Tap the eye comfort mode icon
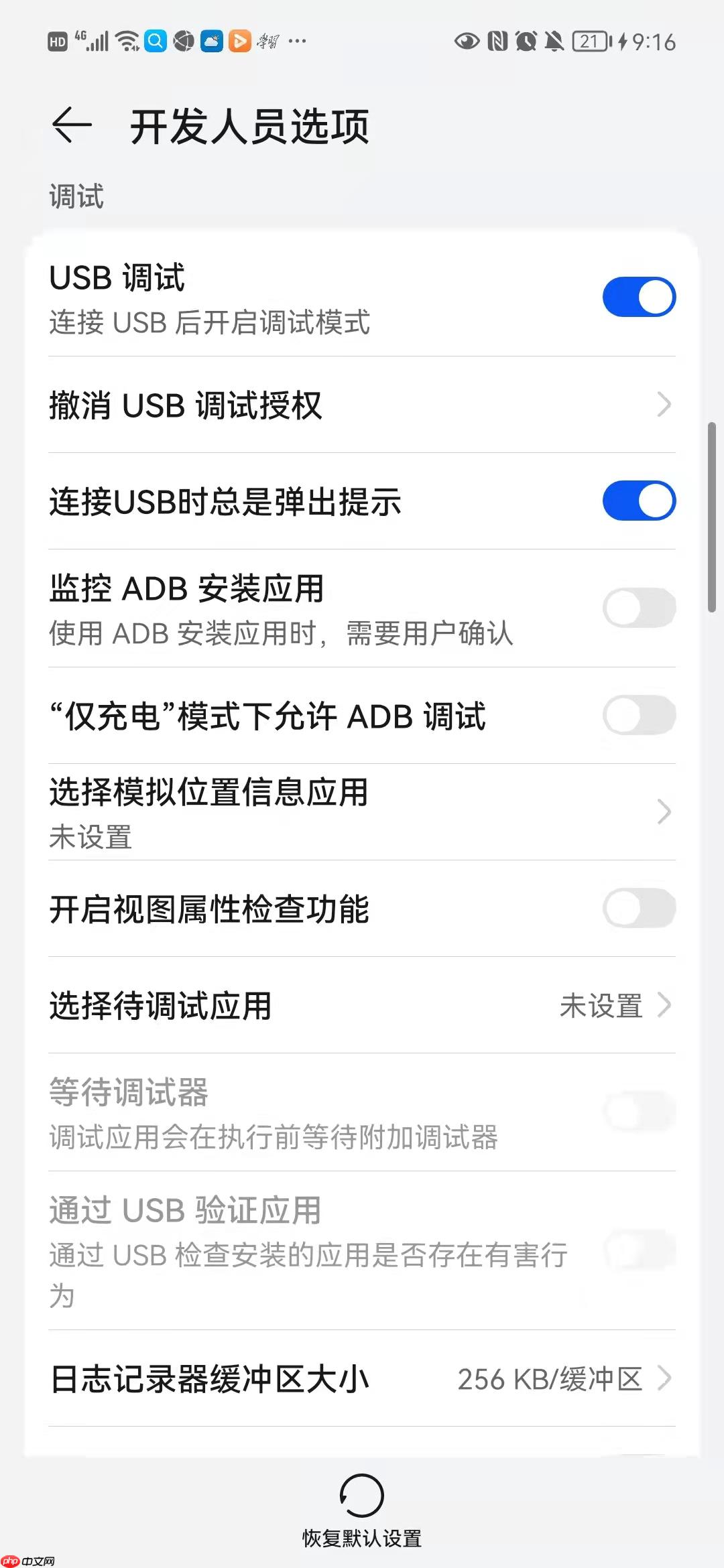The width and height of the screenshot is (724, 1568). pyautogui.click(x=467, y=42)
